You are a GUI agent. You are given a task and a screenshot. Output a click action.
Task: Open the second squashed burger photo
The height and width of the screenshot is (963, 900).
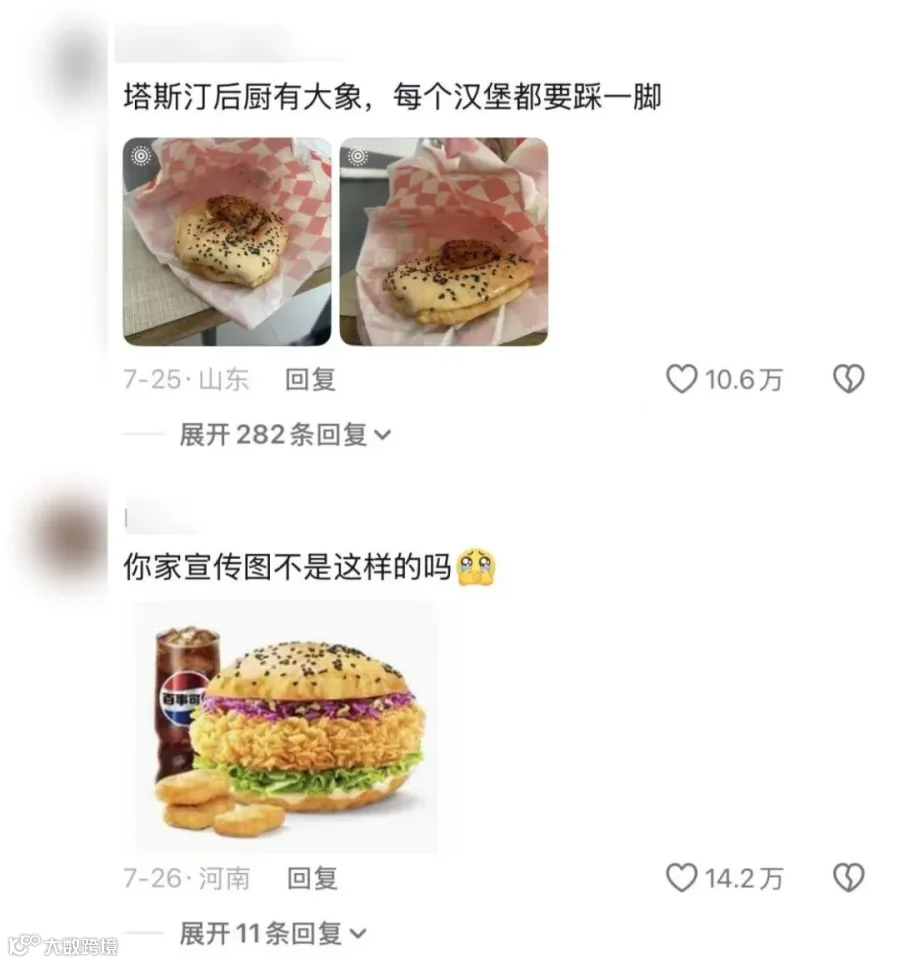(444, 241)
